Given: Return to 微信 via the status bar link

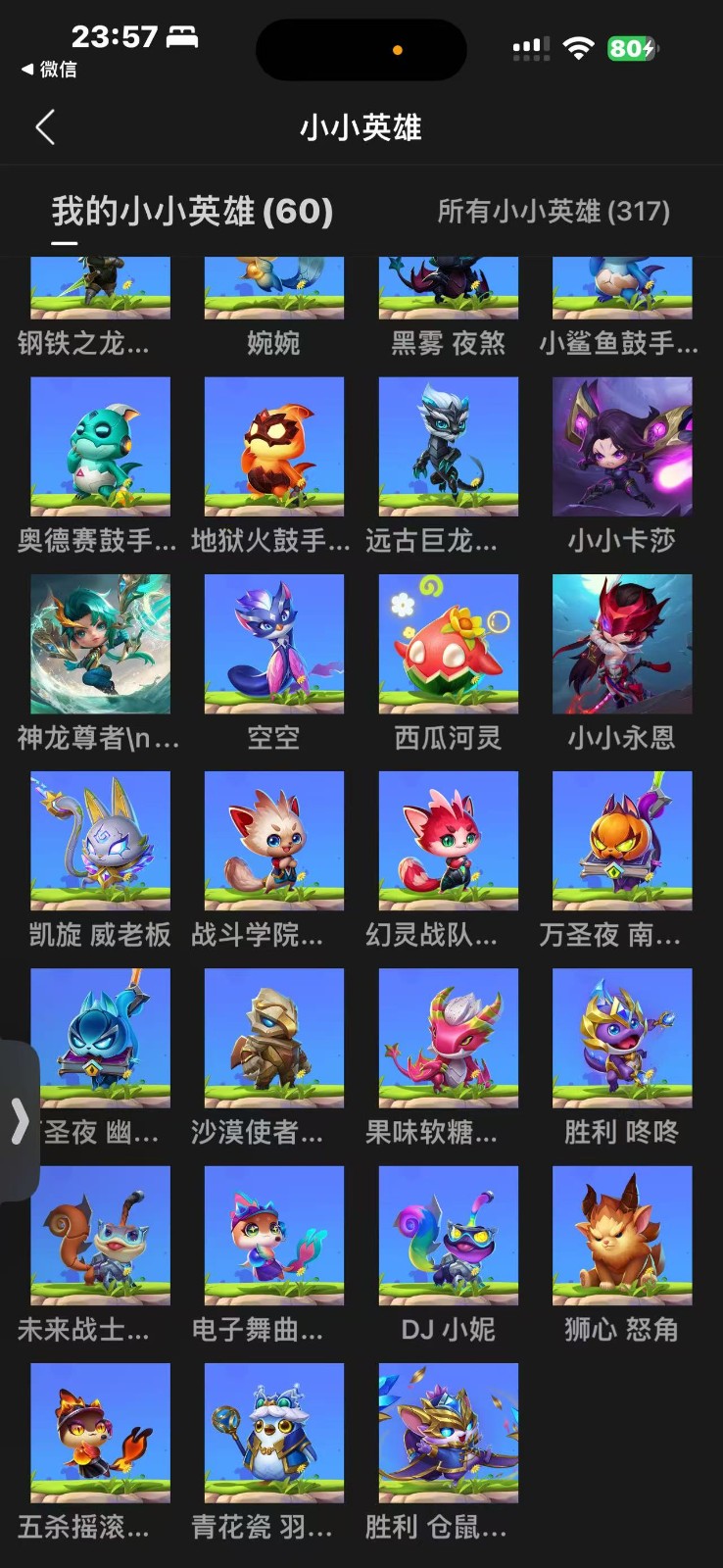Looking at the screenshot, I should [49, 70].
